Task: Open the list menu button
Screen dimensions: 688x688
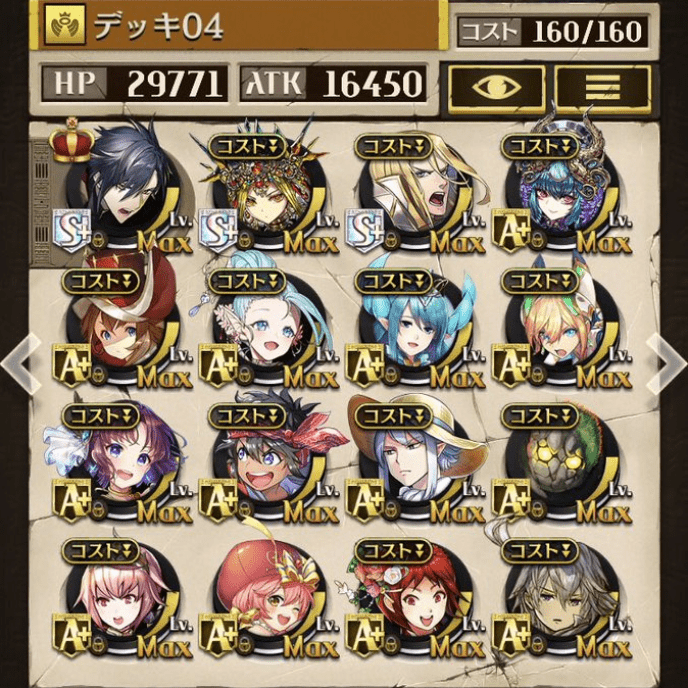Action: click(602, 86)
